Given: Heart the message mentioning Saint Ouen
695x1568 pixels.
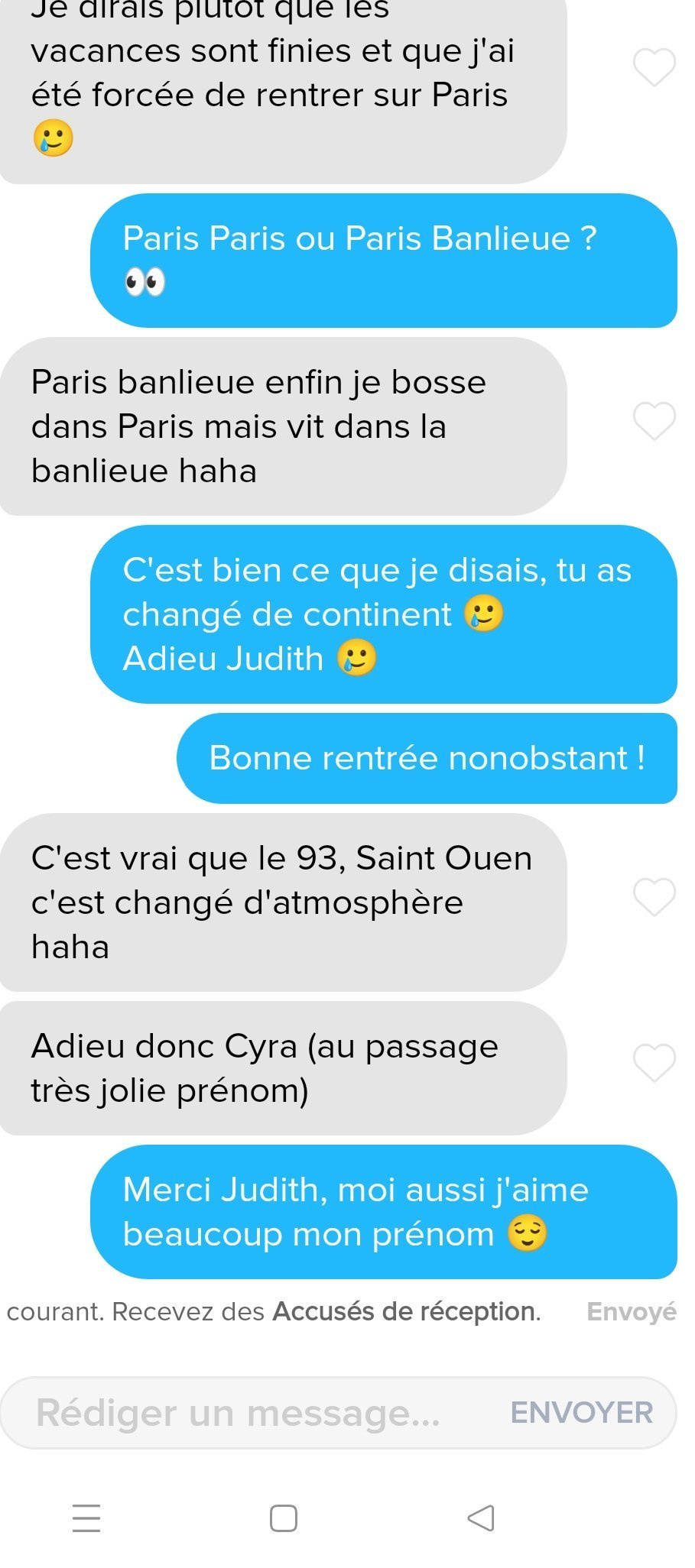Looking at the screenshot, I should [x=654, y=897].
